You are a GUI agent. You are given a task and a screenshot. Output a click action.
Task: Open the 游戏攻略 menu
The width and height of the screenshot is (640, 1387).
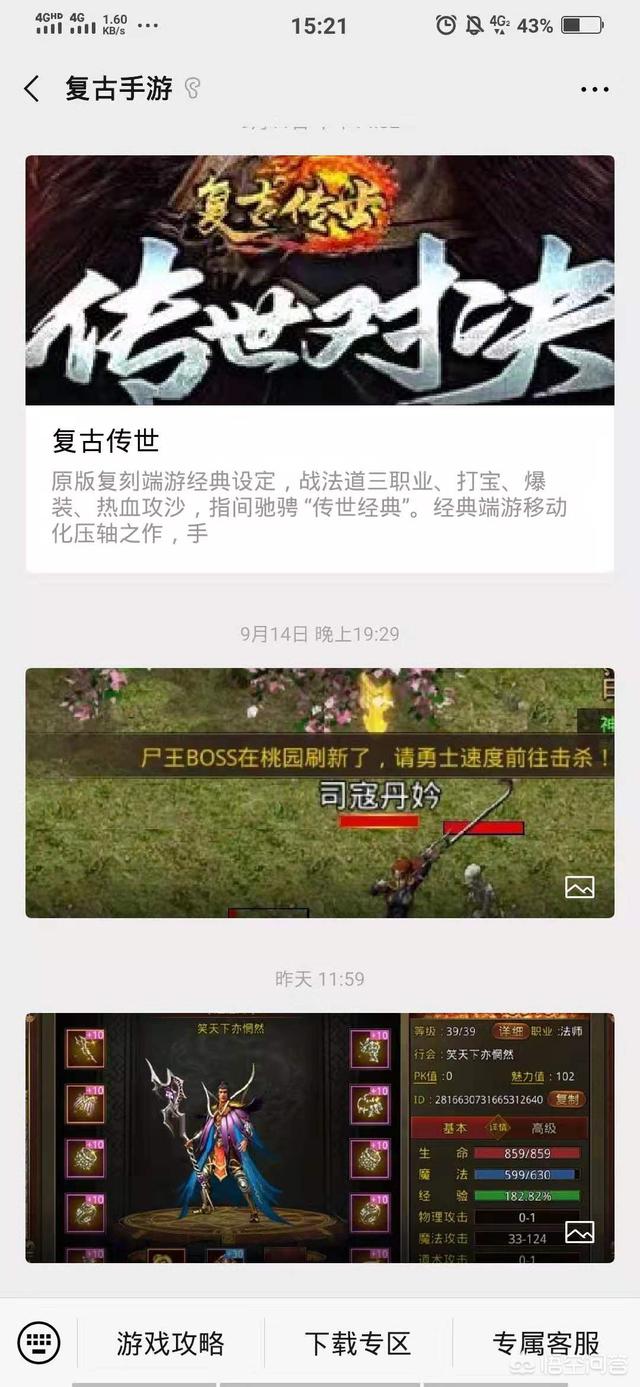171,1342
